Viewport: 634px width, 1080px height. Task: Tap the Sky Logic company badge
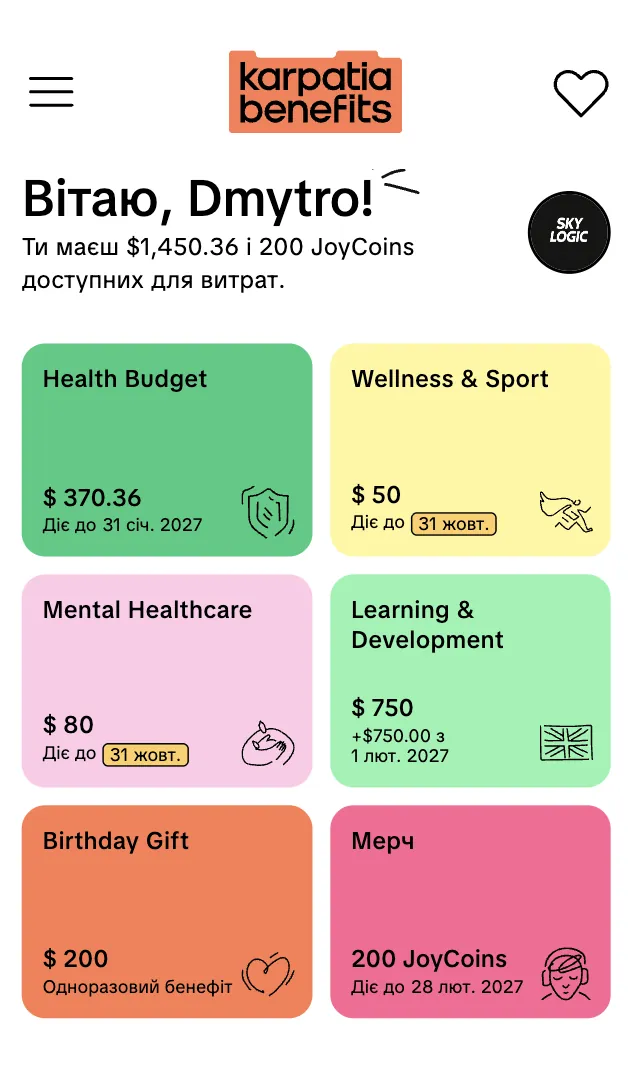pos(569,231)
